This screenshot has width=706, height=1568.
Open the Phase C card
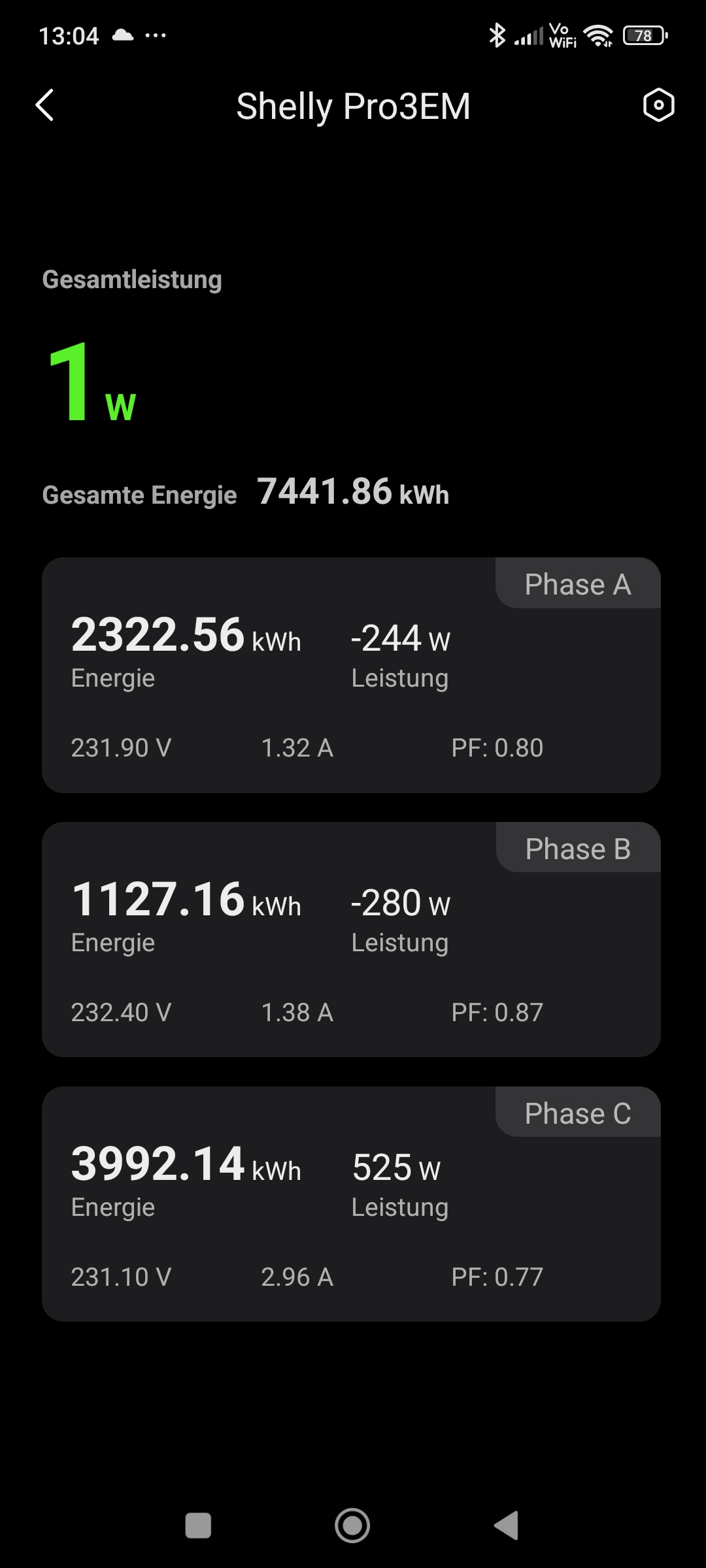pyautogui.click(x=351, y=1204)
